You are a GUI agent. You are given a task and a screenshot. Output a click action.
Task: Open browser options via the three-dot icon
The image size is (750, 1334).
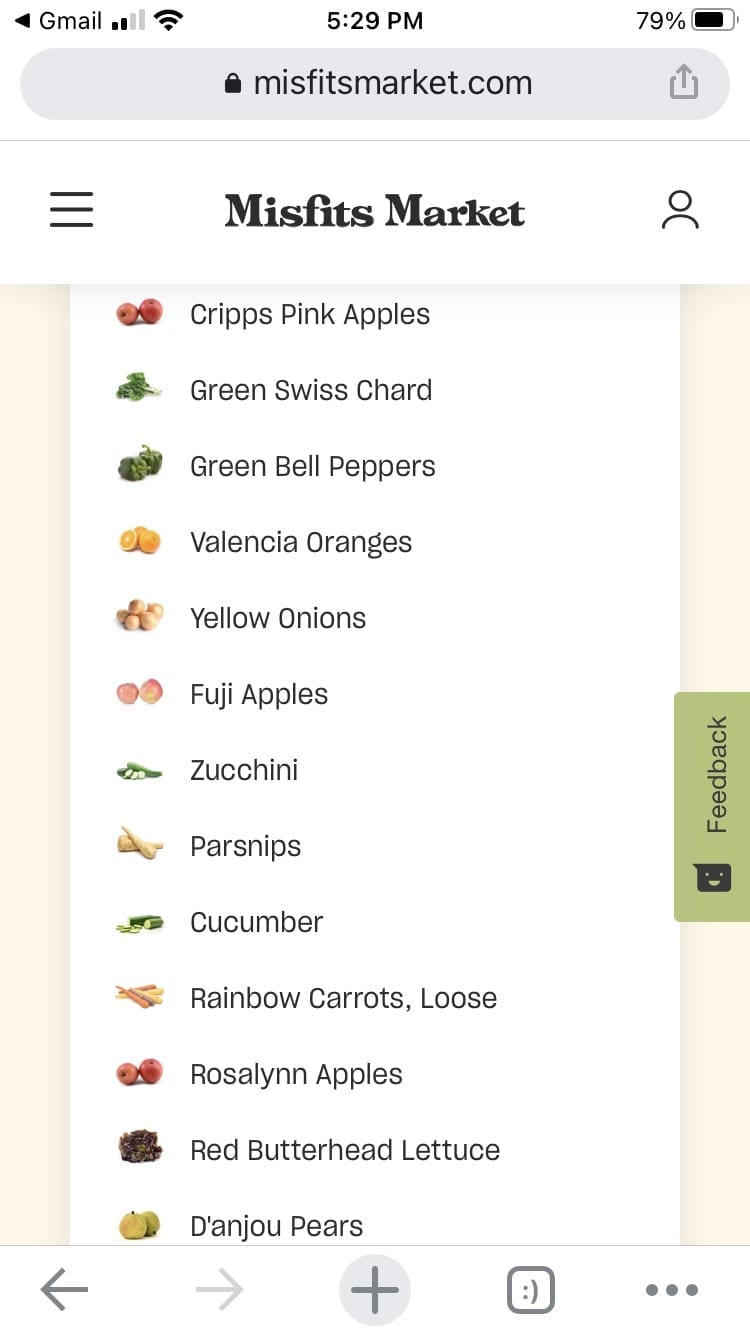click(672, 1289)
